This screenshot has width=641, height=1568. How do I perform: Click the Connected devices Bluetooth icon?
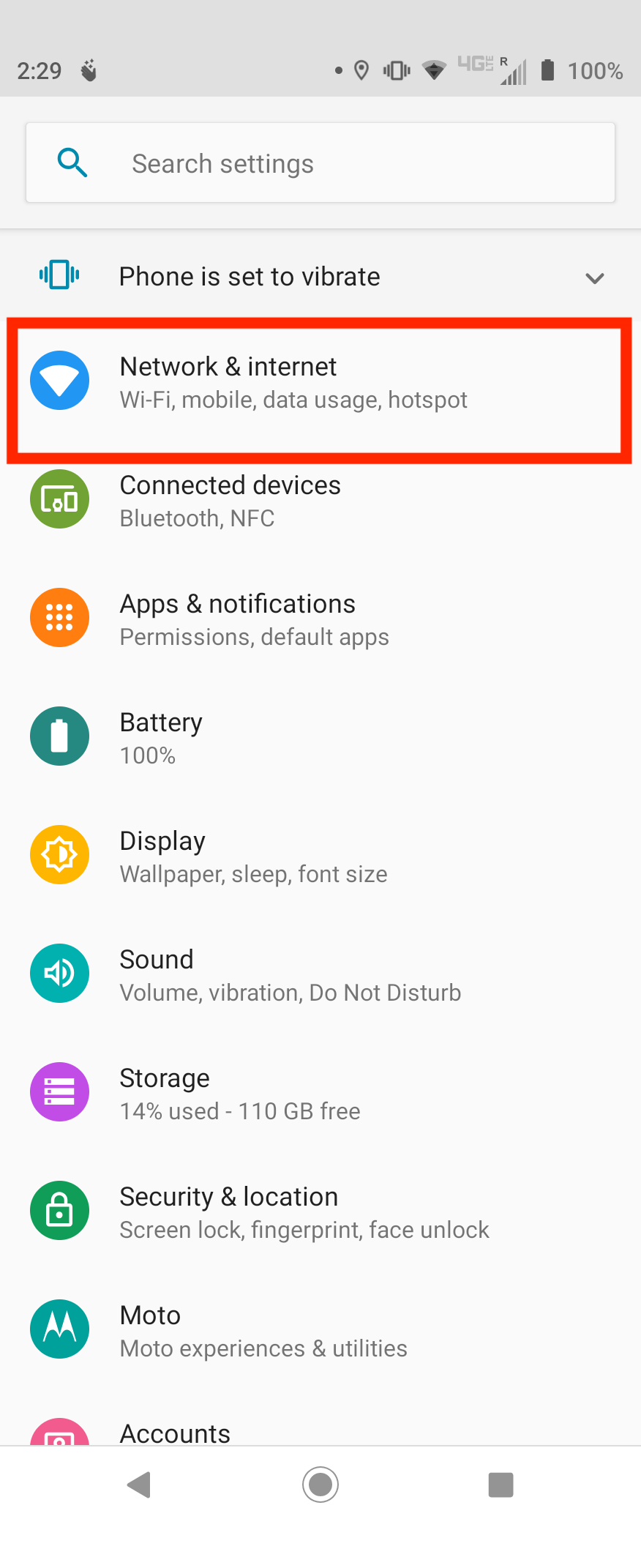tap(59, 499)
